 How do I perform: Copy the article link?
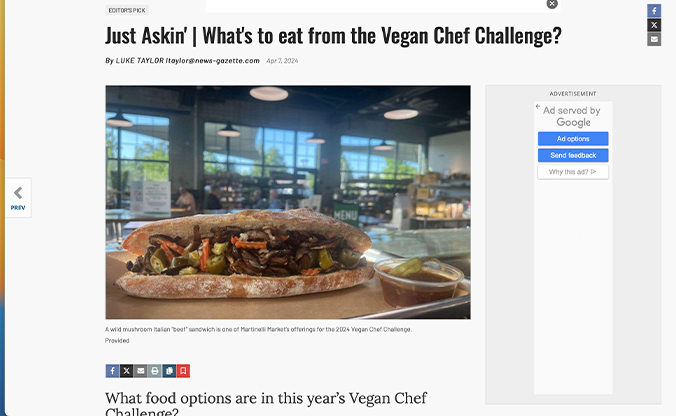click(169, 371)
